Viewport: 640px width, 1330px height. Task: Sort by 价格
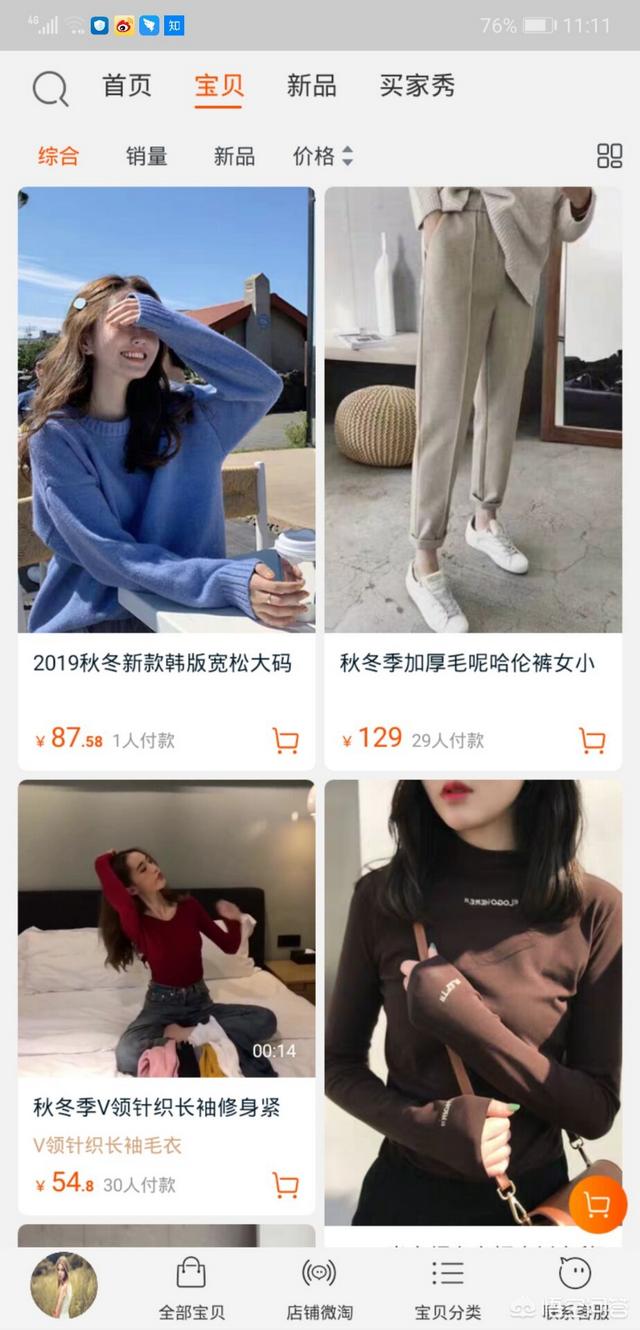point(322,156)
